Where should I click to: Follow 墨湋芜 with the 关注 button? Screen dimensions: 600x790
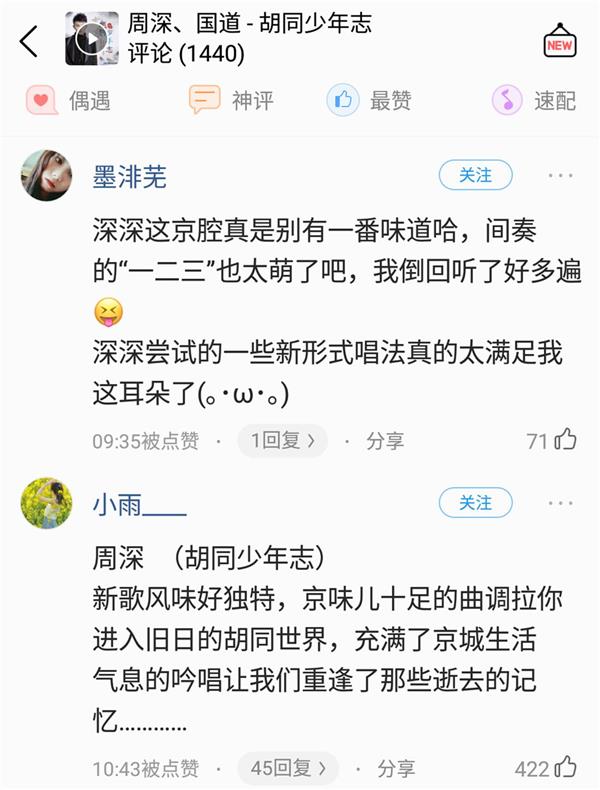(x=475, y=175)
